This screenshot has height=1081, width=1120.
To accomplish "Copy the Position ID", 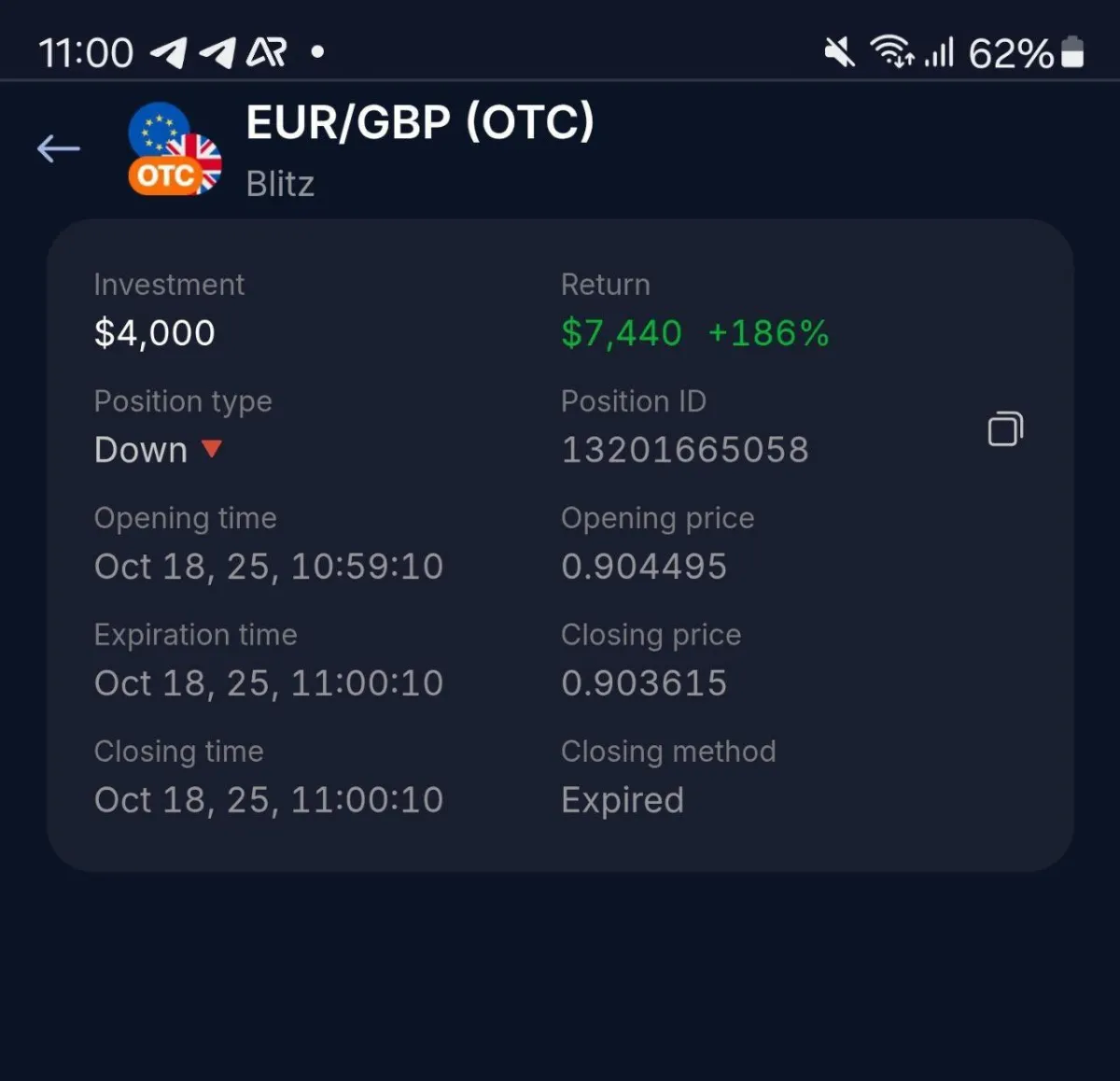I will (x=1005, y=428).
